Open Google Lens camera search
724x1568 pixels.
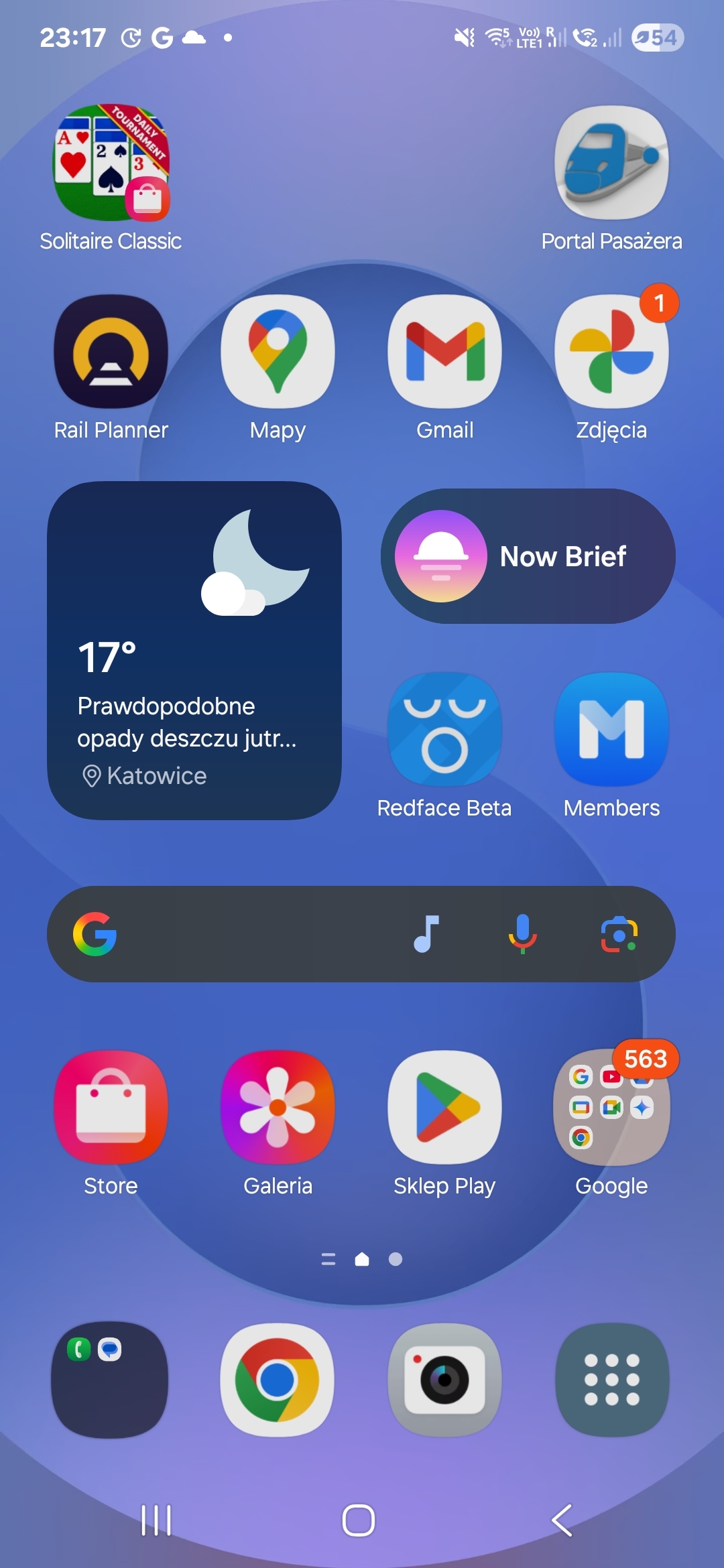pos(619,934)
